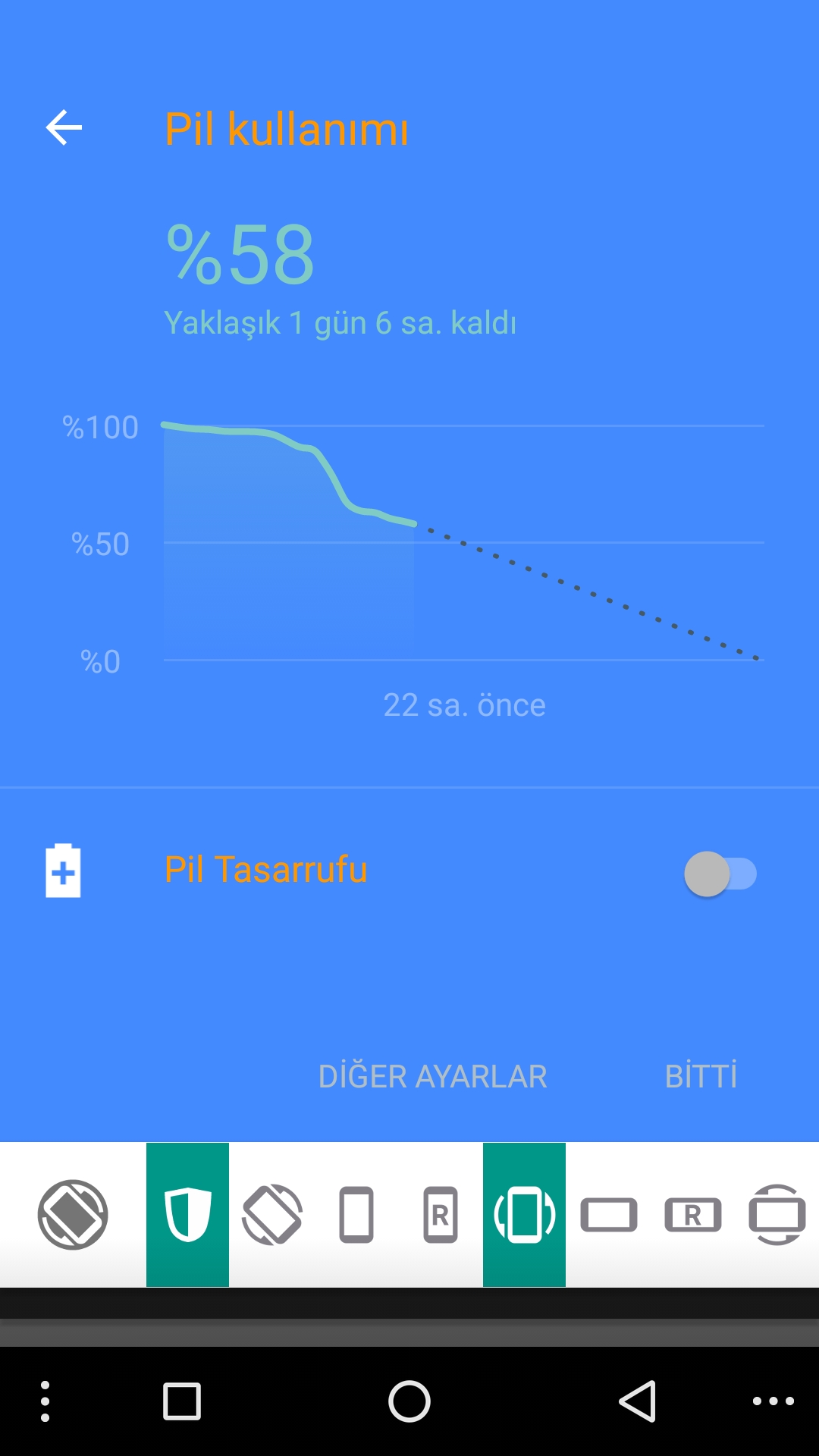This screenshot has height=1456, width=819.
Task: Open recent apps with the square button
Action: coord(182,1401)
